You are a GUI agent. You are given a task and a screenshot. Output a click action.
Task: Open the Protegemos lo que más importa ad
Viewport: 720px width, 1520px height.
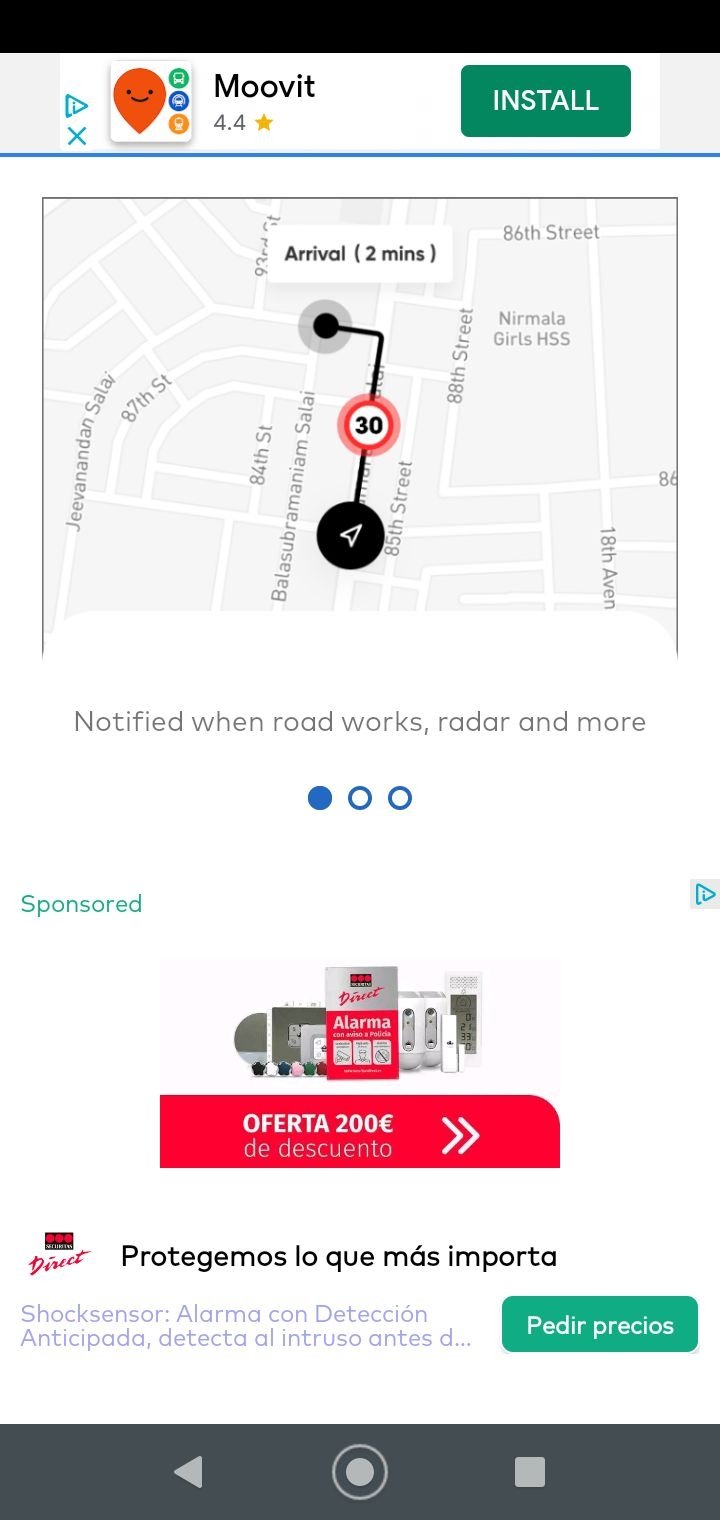338,1256
